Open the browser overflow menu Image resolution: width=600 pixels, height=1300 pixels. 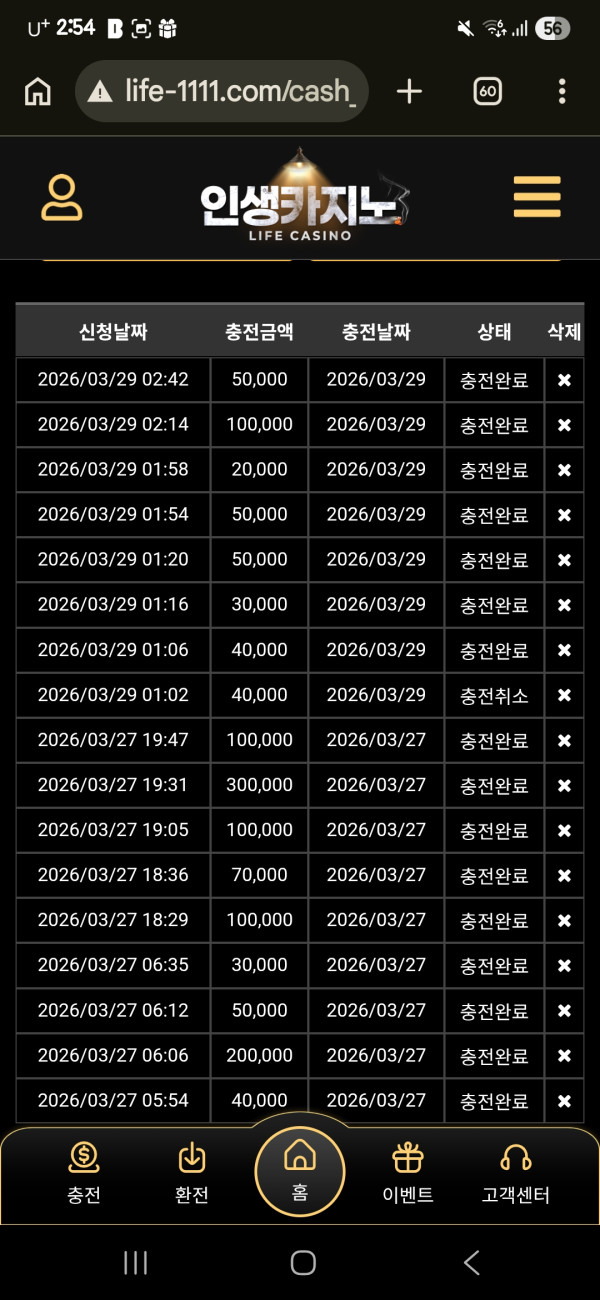pos(562,92)
